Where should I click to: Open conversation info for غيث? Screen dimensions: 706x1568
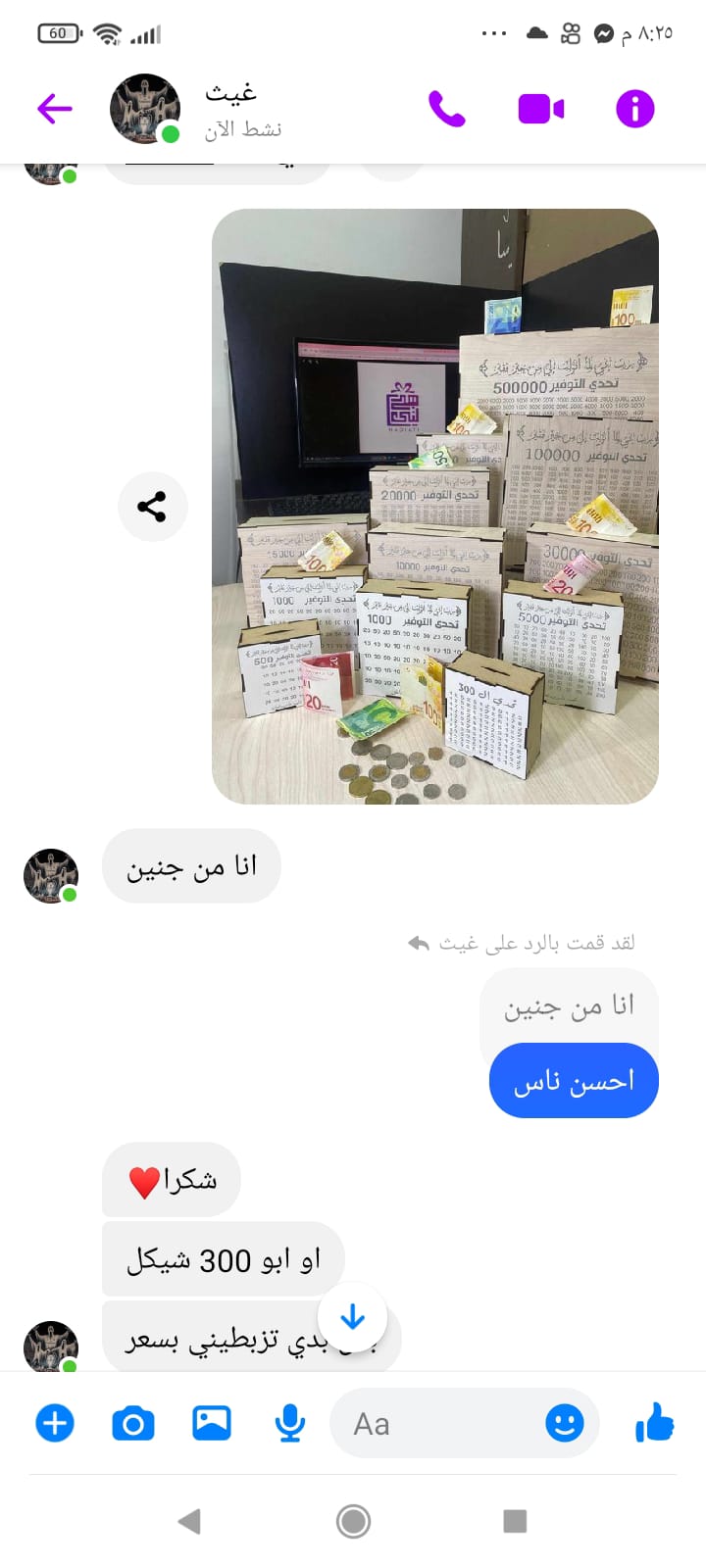point(634,109)
